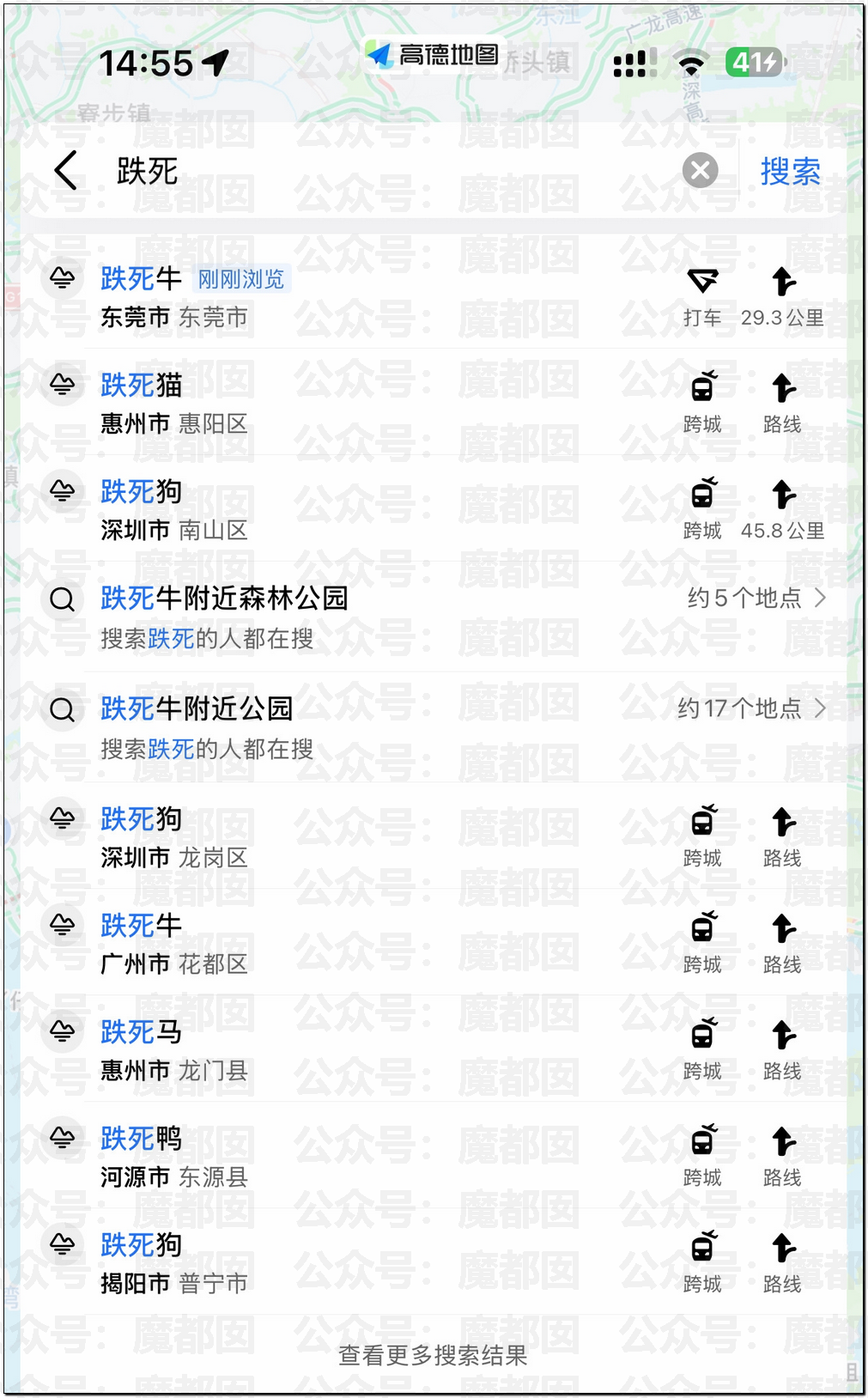Clear the search text with the X button
This screenshot has height=1398, width=868.
pos(700,171)
